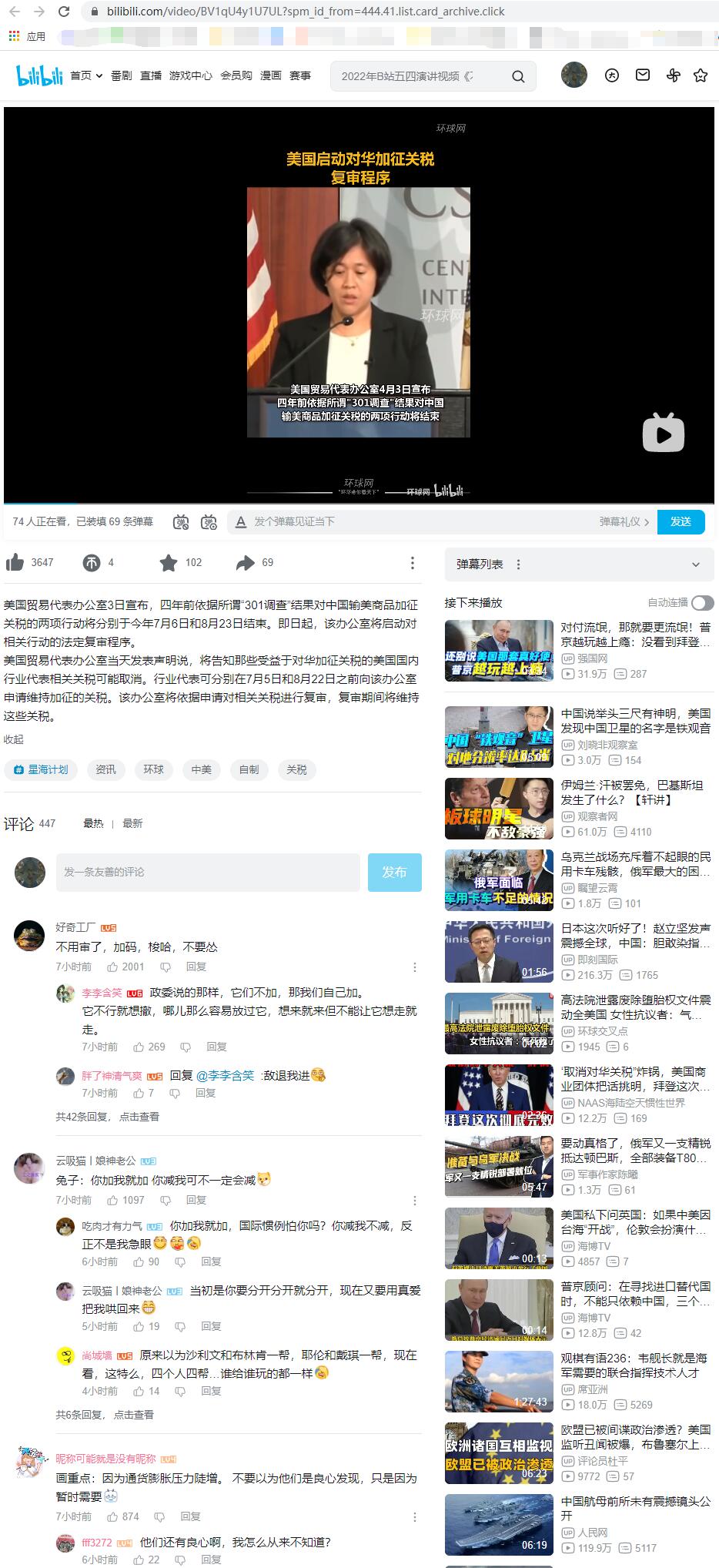Select the 关税 tag chip
This screenshot has height=1568, width=719.
296,769
